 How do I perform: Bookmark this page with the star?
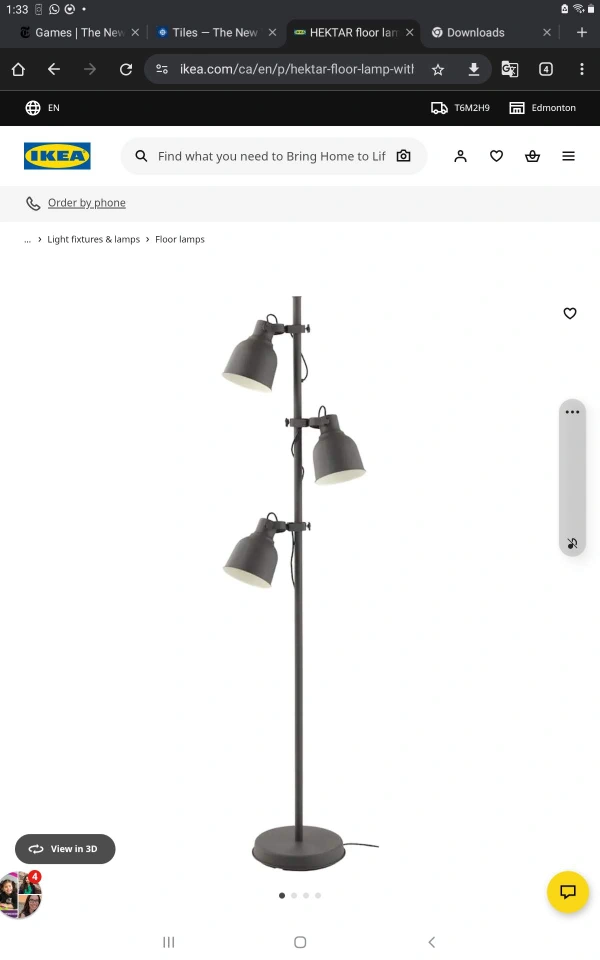[438, 69]
